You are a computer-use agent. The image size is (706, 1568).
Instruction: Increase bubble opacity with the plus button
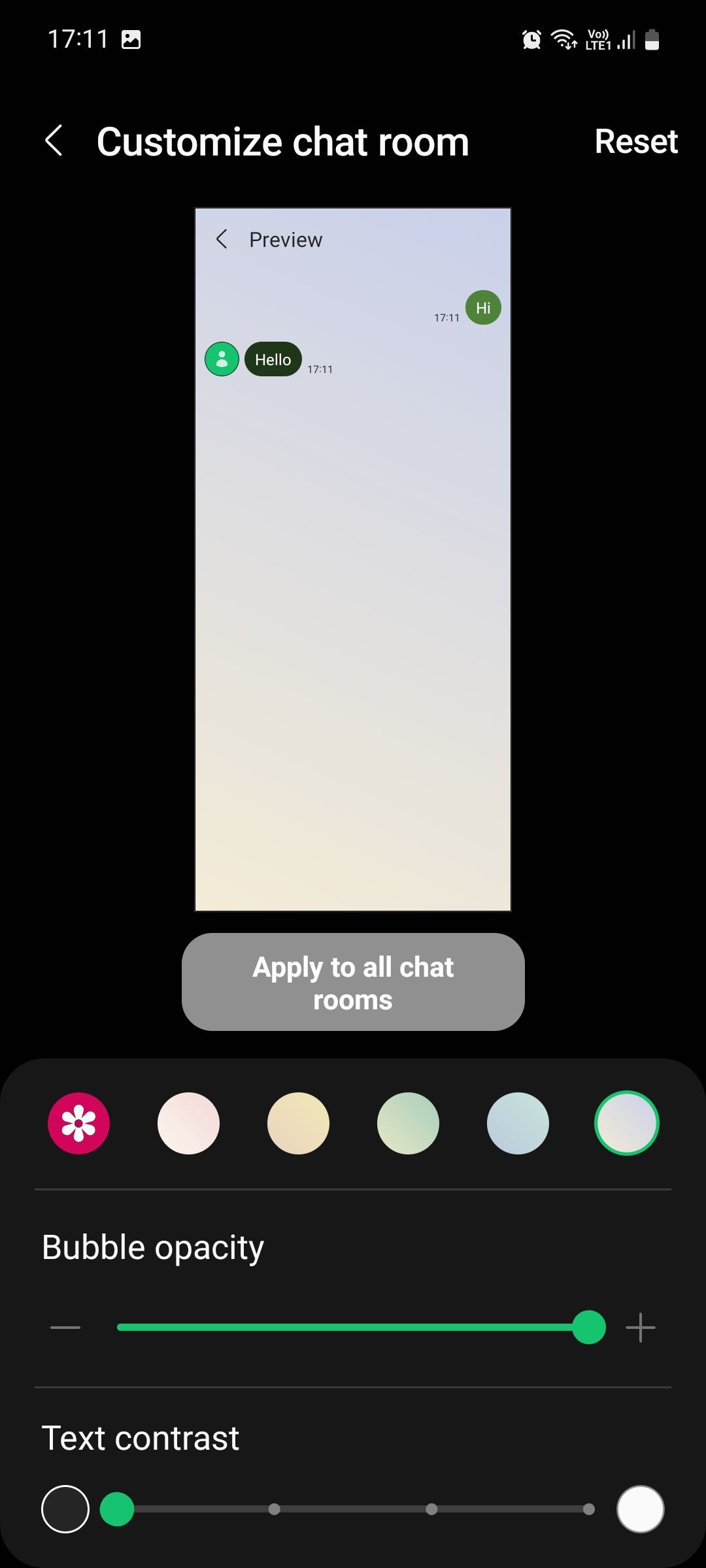tap(641, 1328)
